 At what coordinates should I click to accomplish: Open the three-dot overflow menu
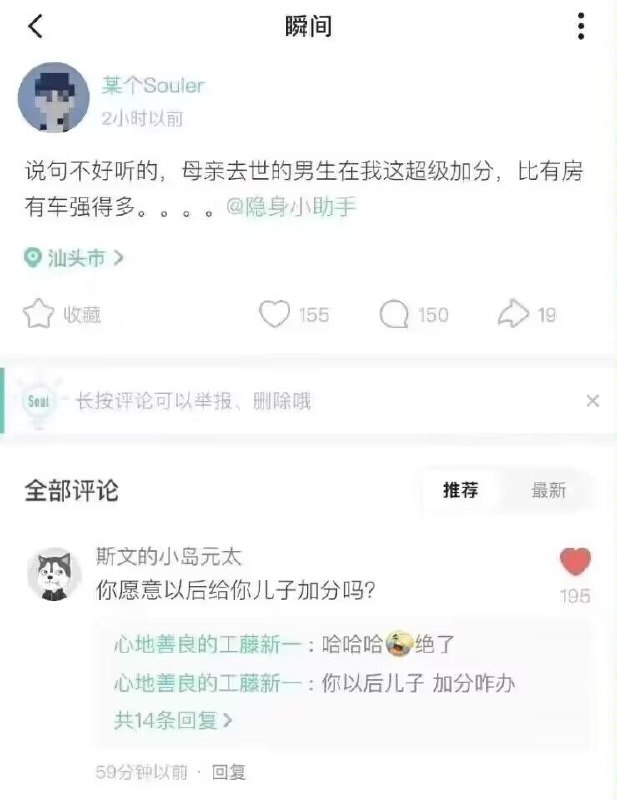coord(580,27)
